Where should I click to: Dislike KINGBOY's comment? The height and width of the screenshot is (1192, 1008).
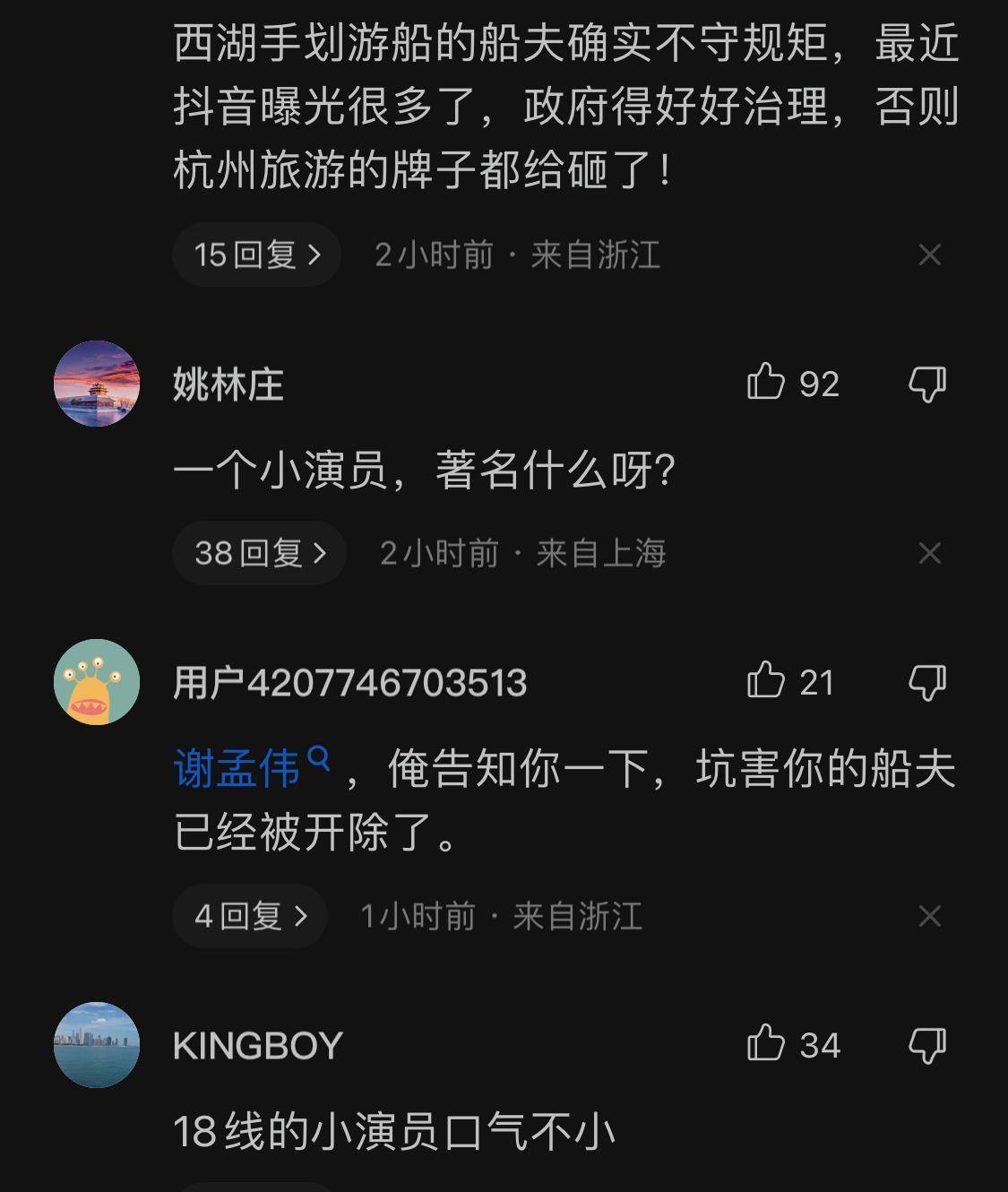(x=926, y=1045)
